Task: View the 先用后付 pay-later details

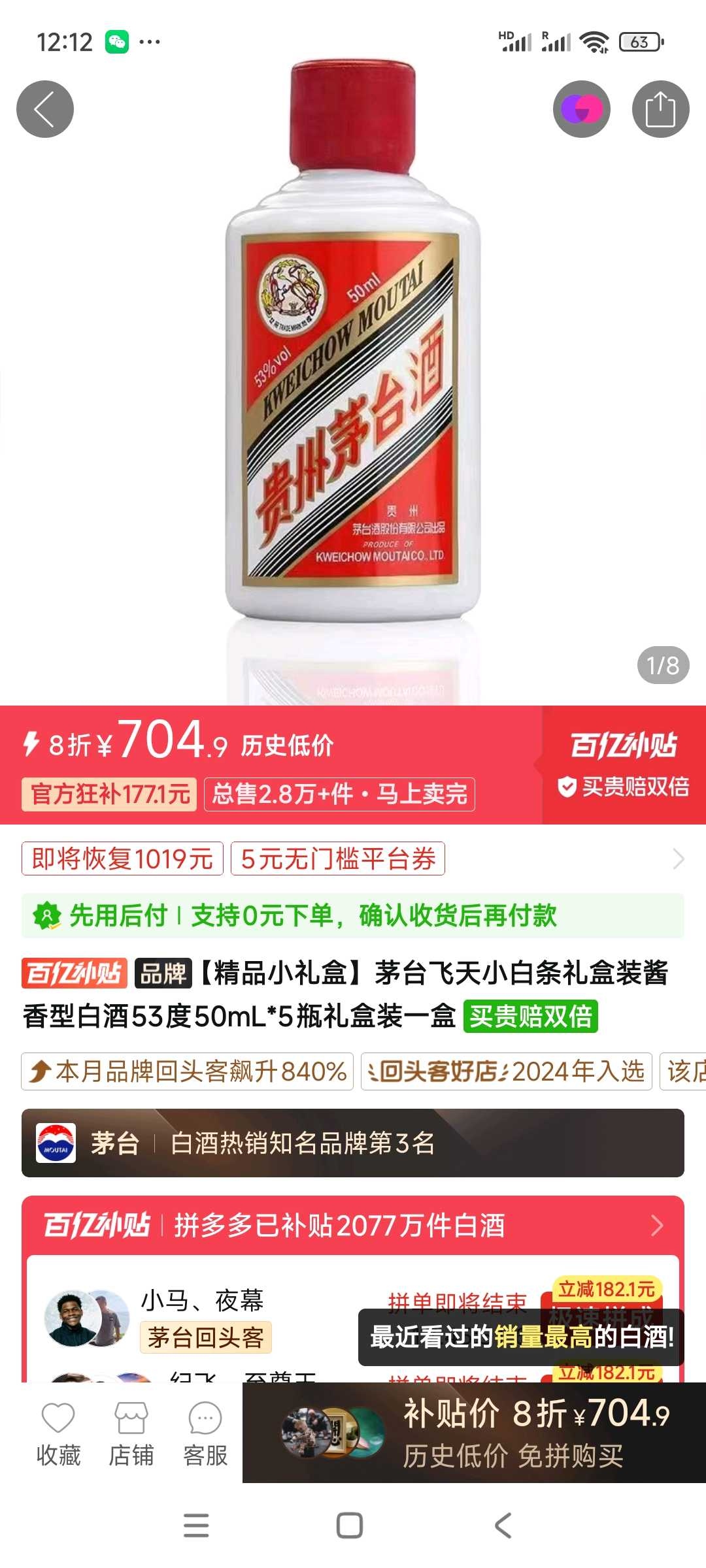Action: click(x=353, y=915)
